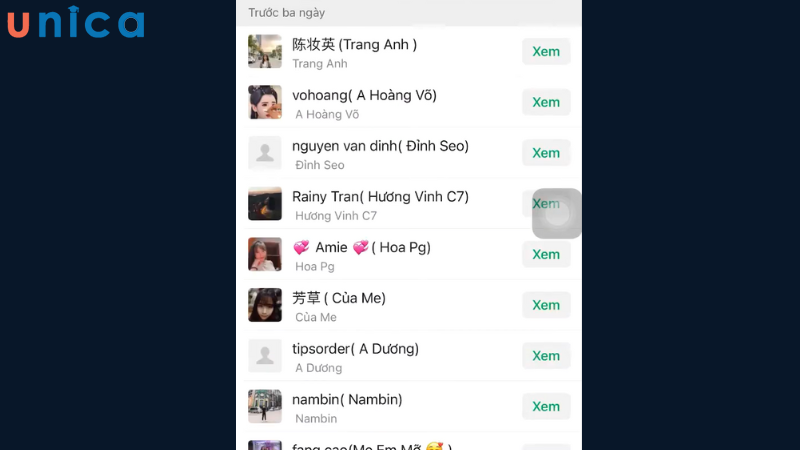Tap Xem next to Trang Anh

(x=546, y=51)
